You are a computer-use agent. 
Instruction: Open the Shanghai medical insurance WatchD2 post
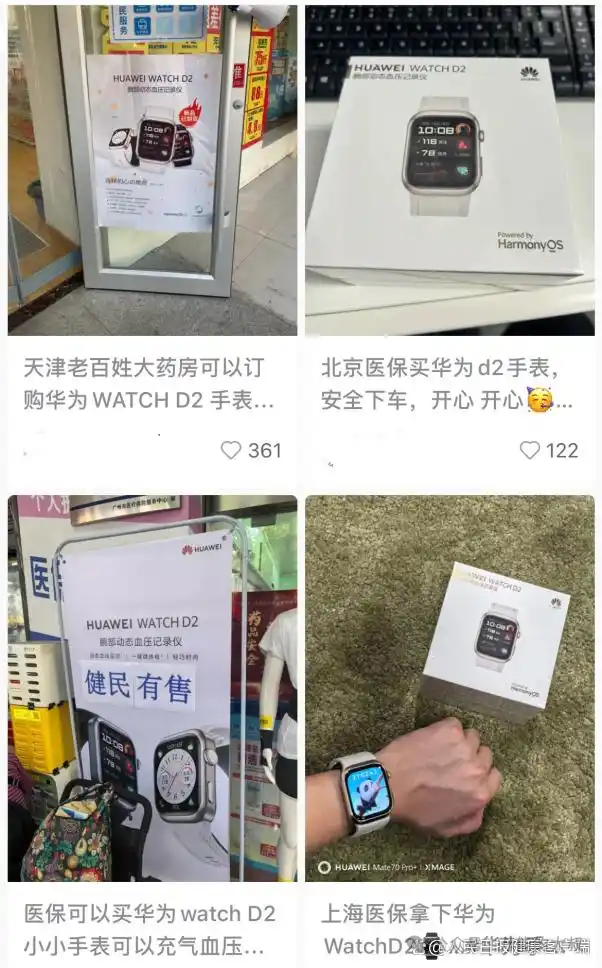pos(450,688)
